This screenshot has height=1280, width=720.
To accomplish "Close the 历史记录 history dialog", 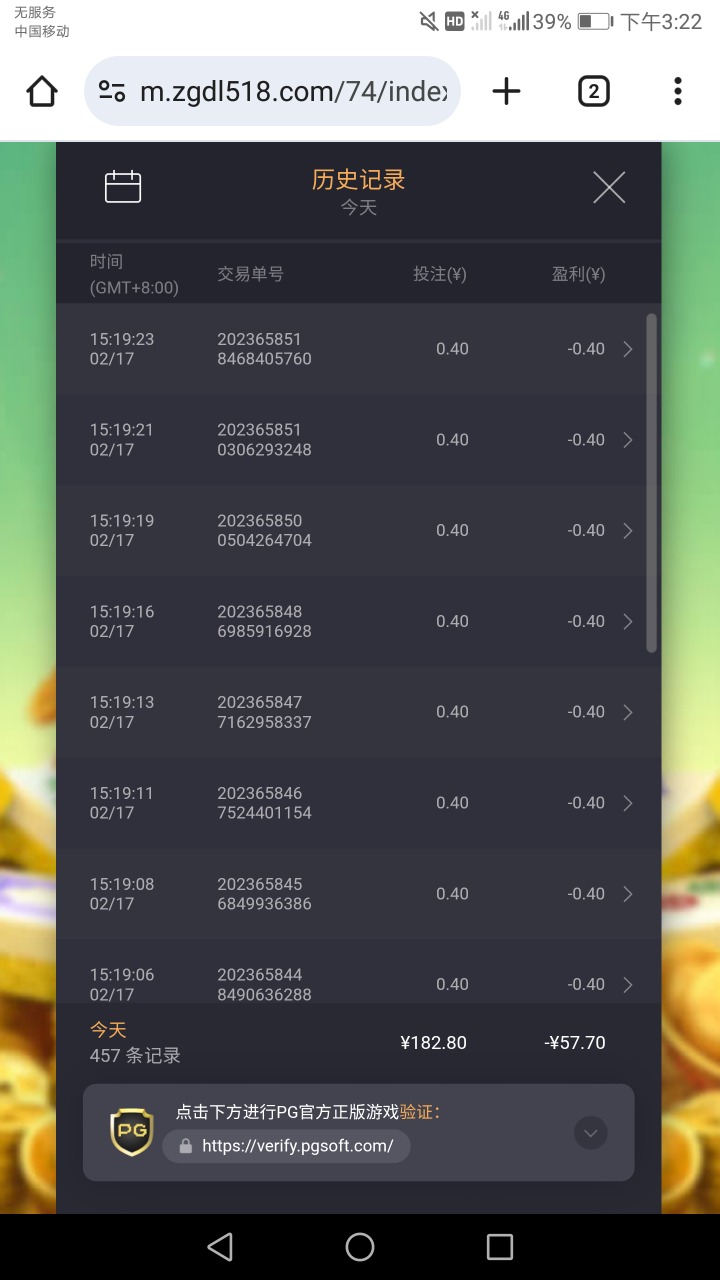I will [x=609, y=186].
